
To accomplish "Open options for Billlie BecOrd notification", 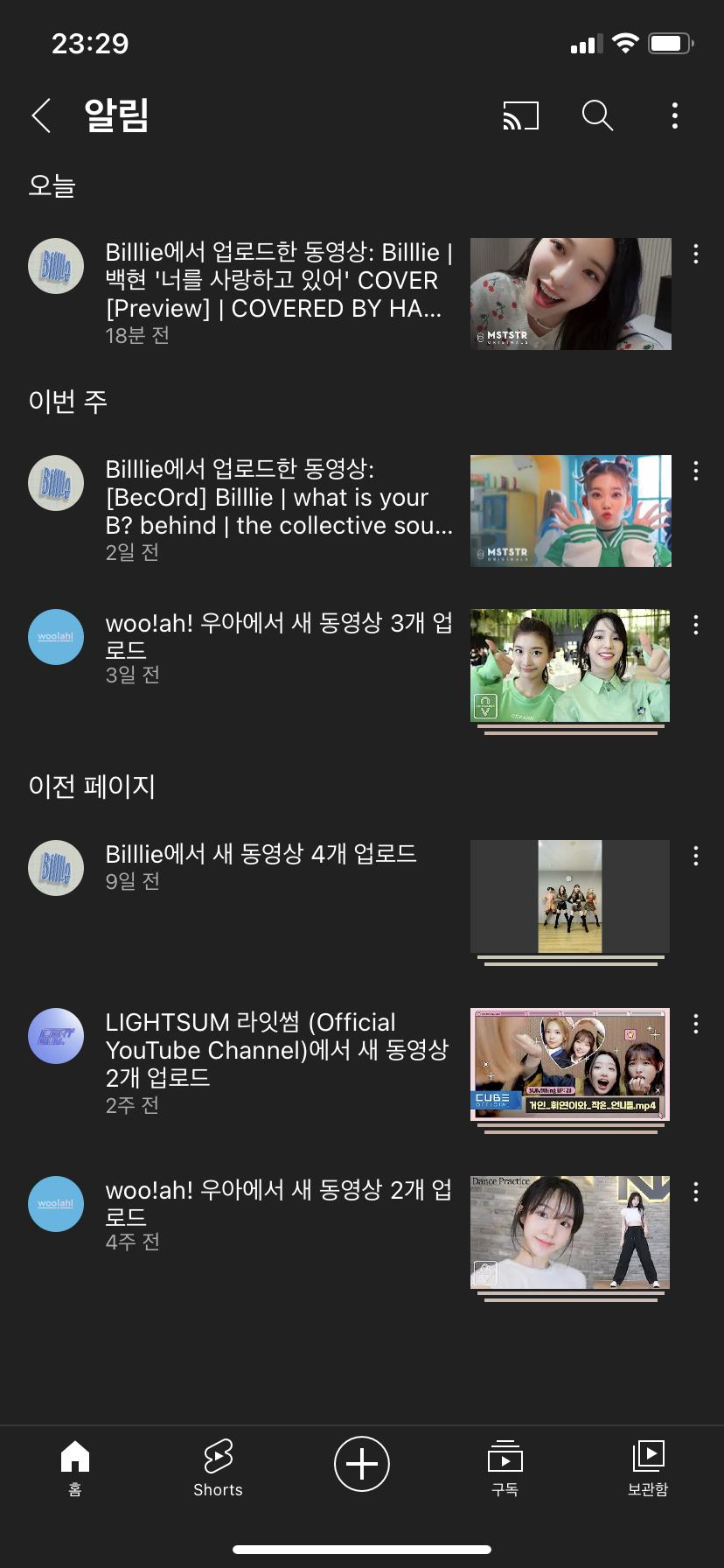I will [x=695, y=471].
